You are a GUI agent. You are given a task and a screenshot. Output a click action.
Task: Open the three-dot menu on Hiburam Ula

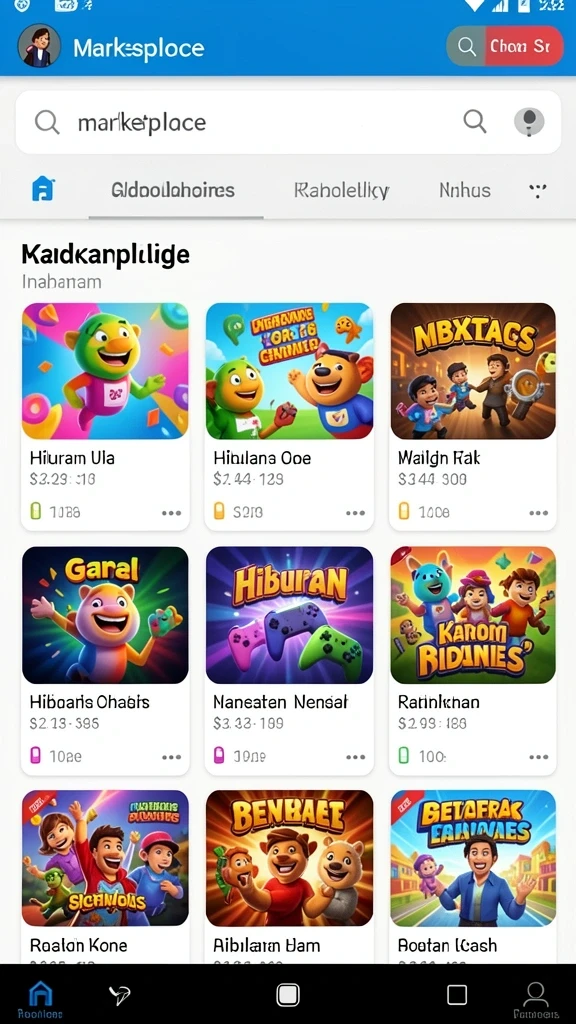172,513
